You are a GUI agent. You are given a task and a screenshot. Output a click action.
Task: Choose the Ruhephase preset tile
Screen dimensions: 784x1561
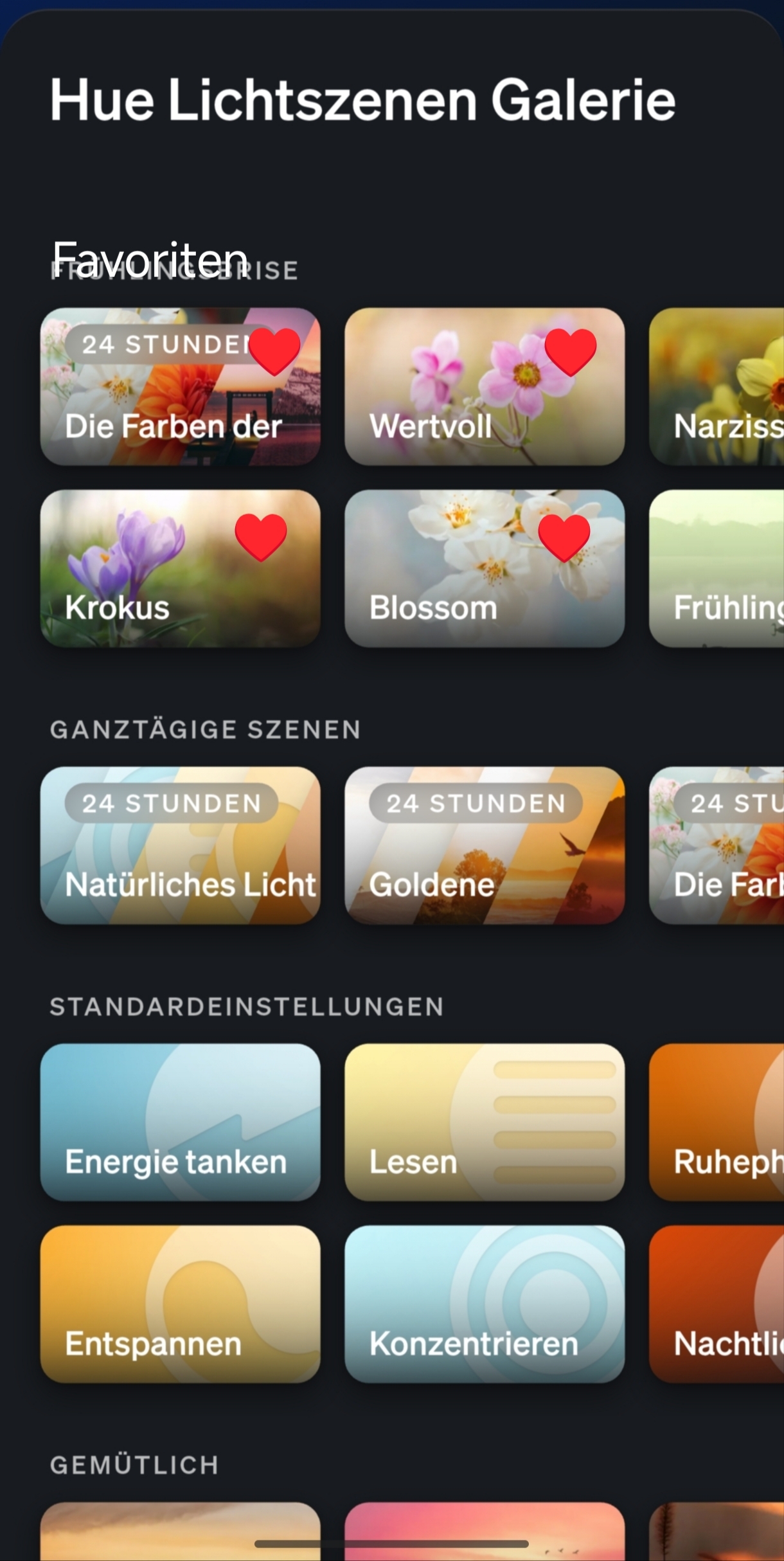(x=717, y=1122)
